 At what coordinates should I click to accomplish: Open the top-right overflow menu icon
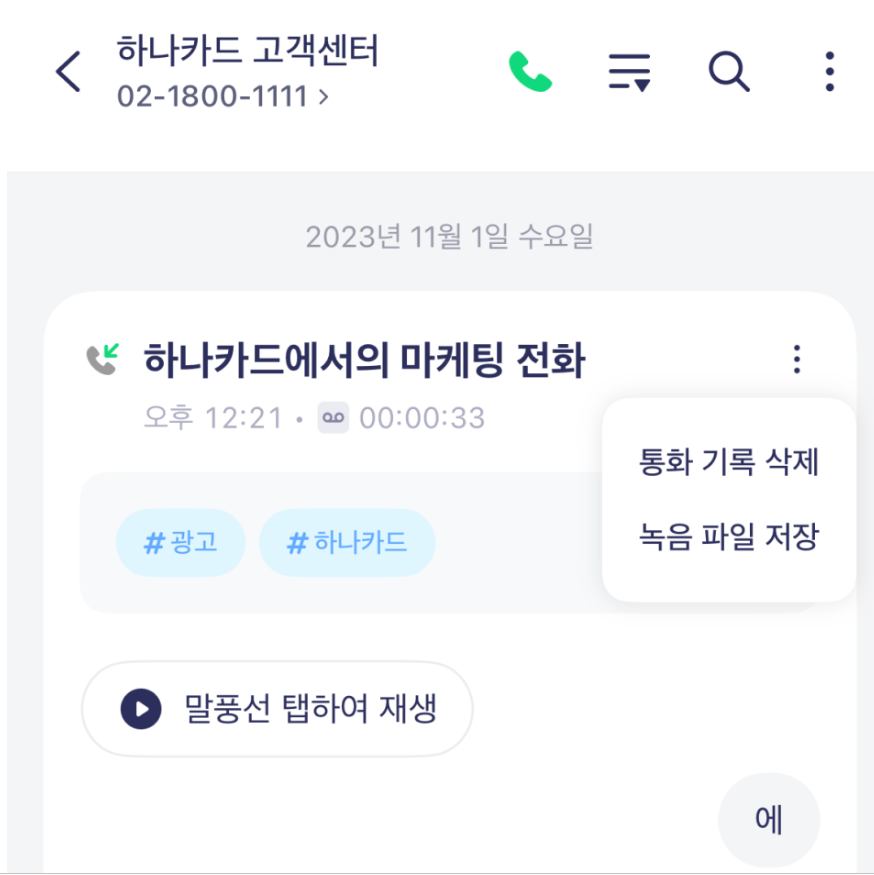click(x=828, y=71)
